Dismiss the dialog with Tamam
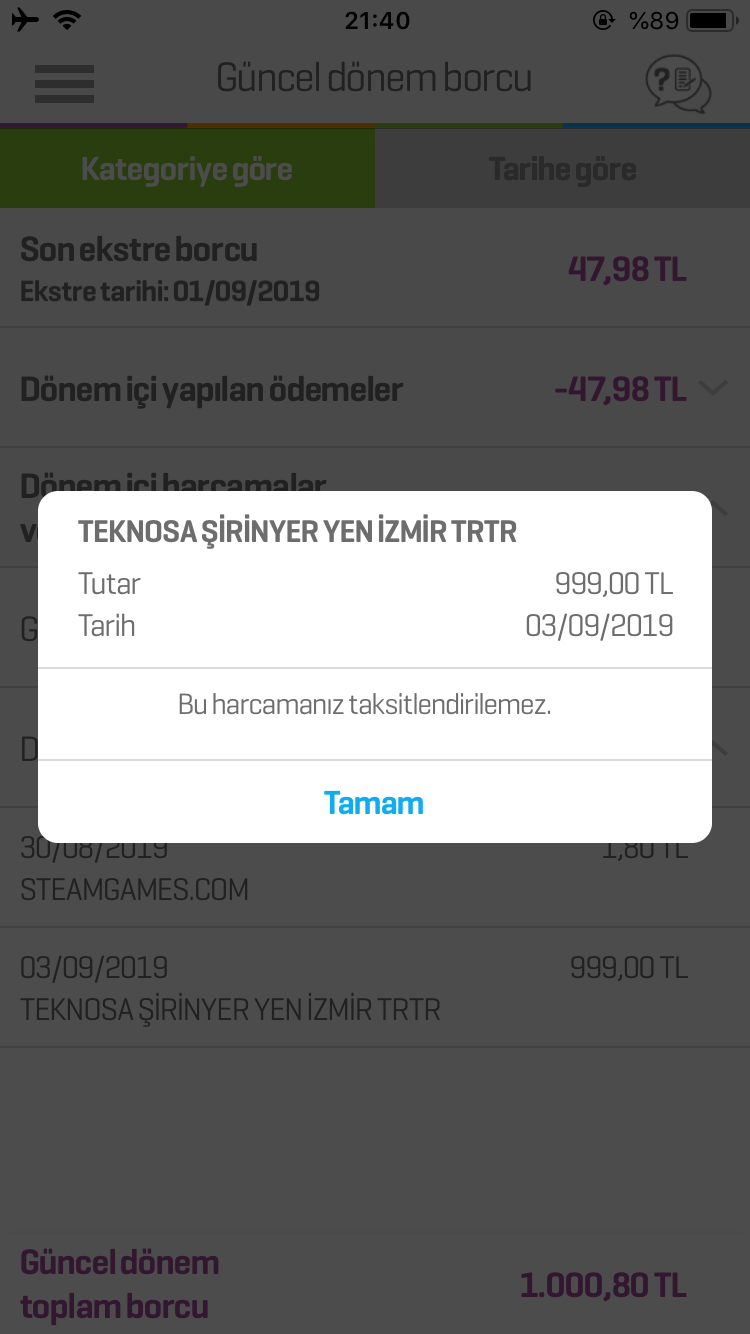Screen dimensions: 750x1334 [374, 802]
